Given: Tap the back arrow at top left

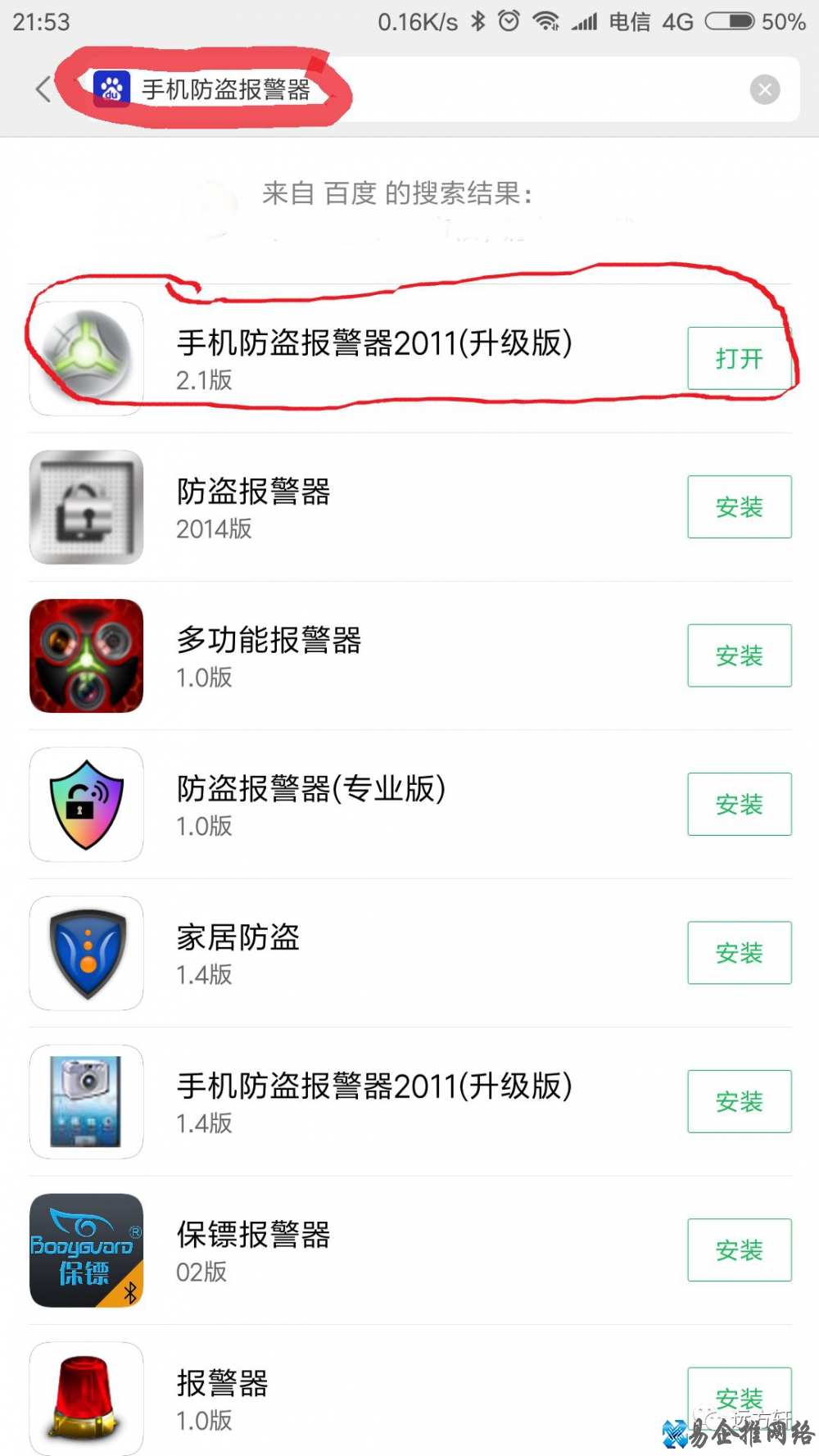Looking at the screenshot, I should click(x=43, y=89).
